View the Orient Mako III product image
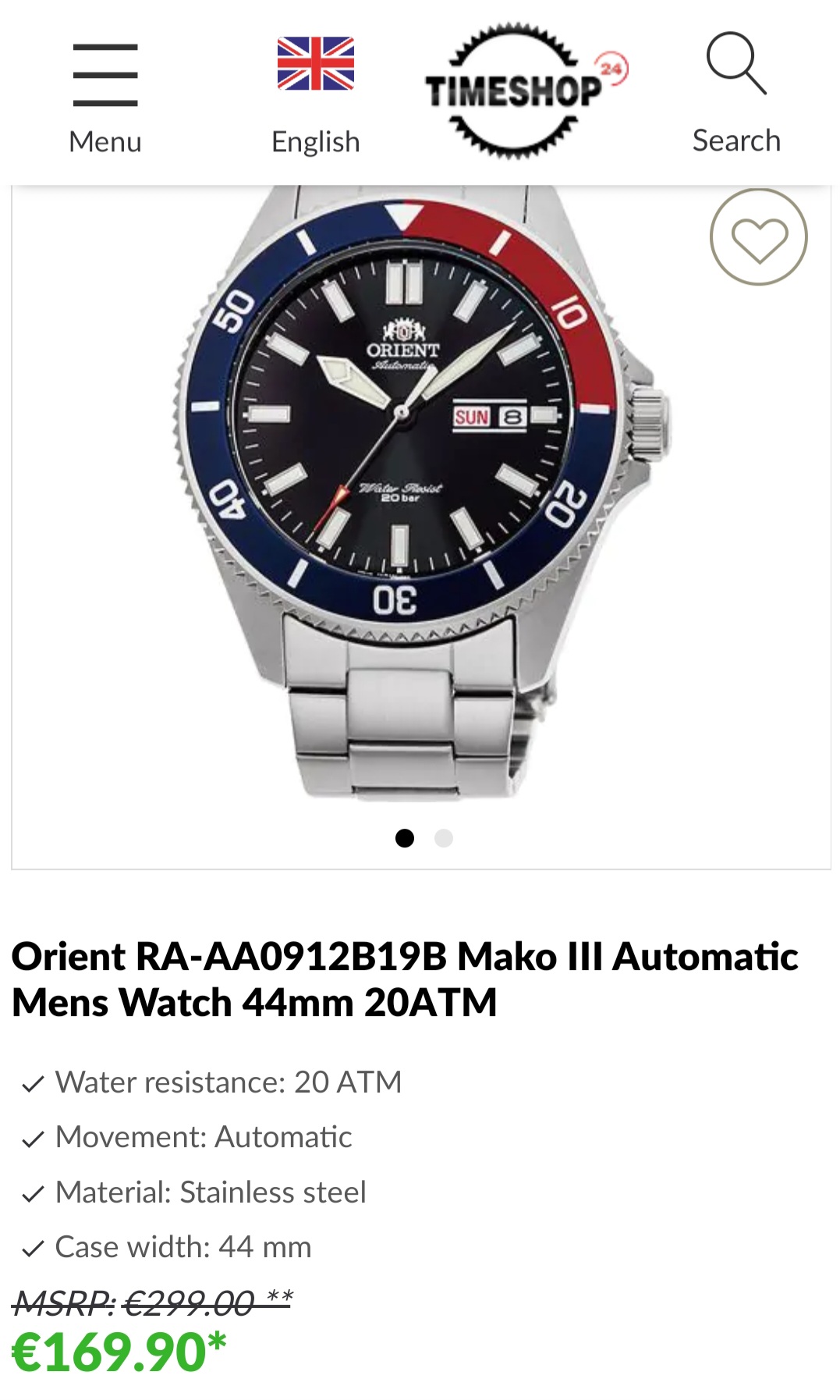The width and height of the screenshot is (840, 1400). click(421, 492)
